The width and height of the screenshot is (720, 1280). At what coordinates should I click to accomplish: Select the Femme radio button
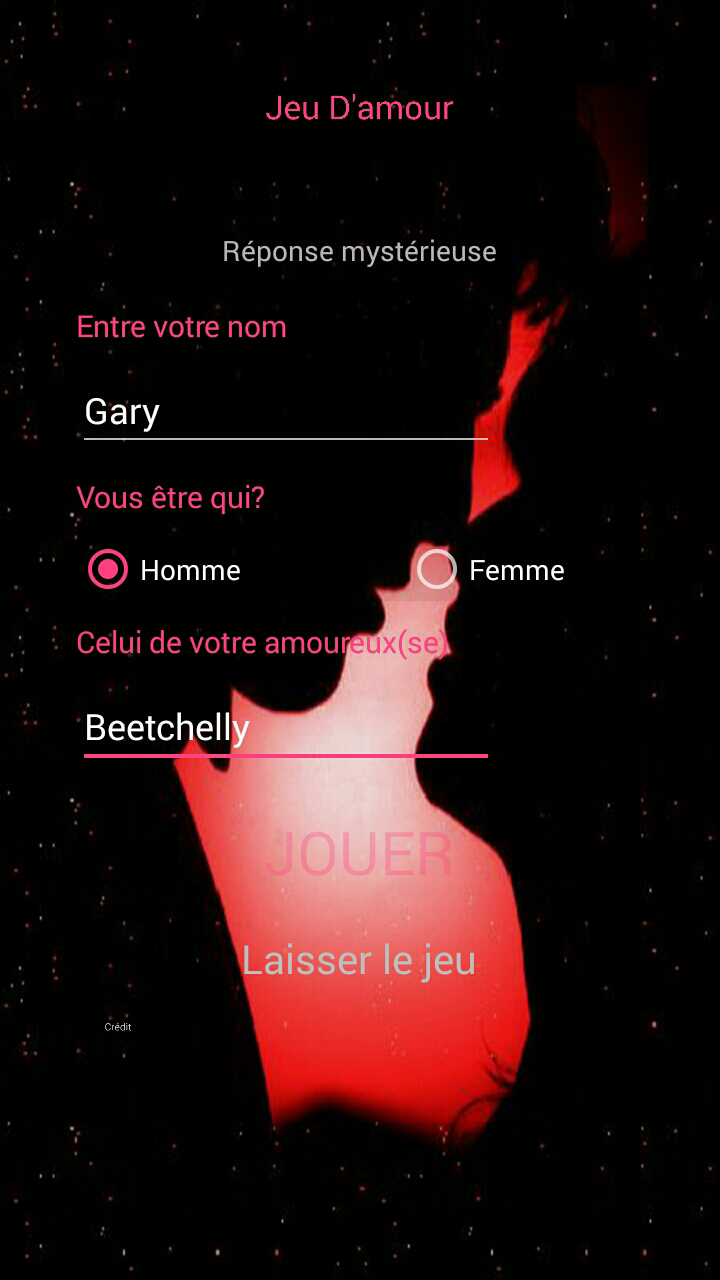[437, 570]
